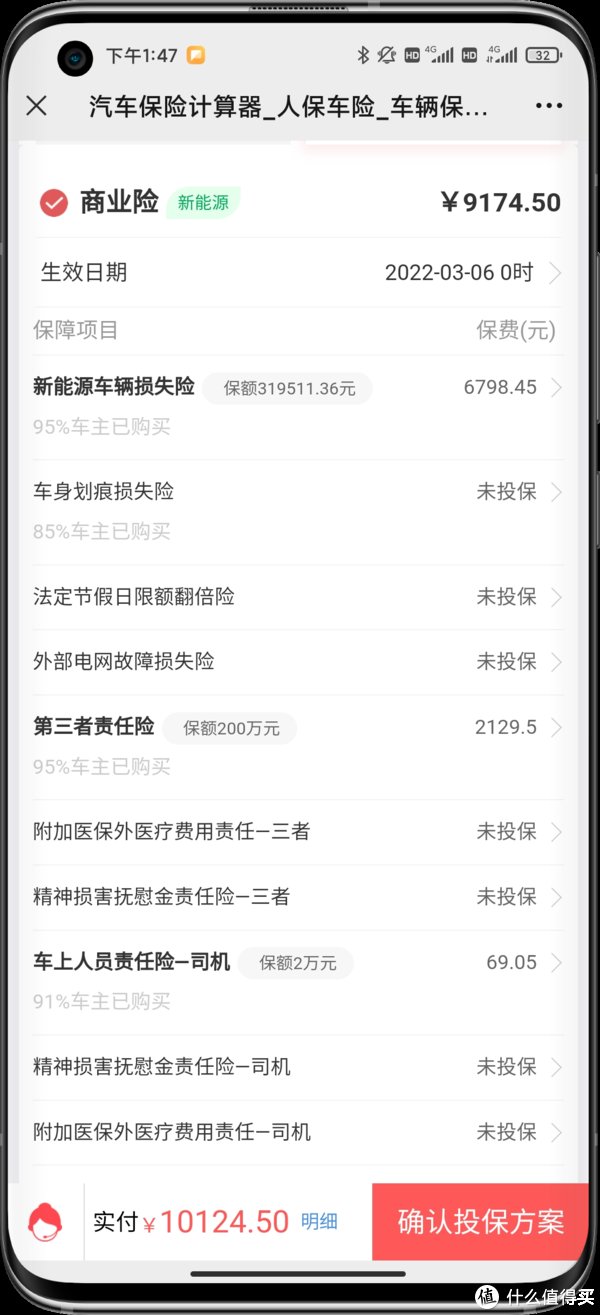This screenshot has height=1315, width=600.
Task: Open the three-dot overflow menu
Action: pos(549,106)
